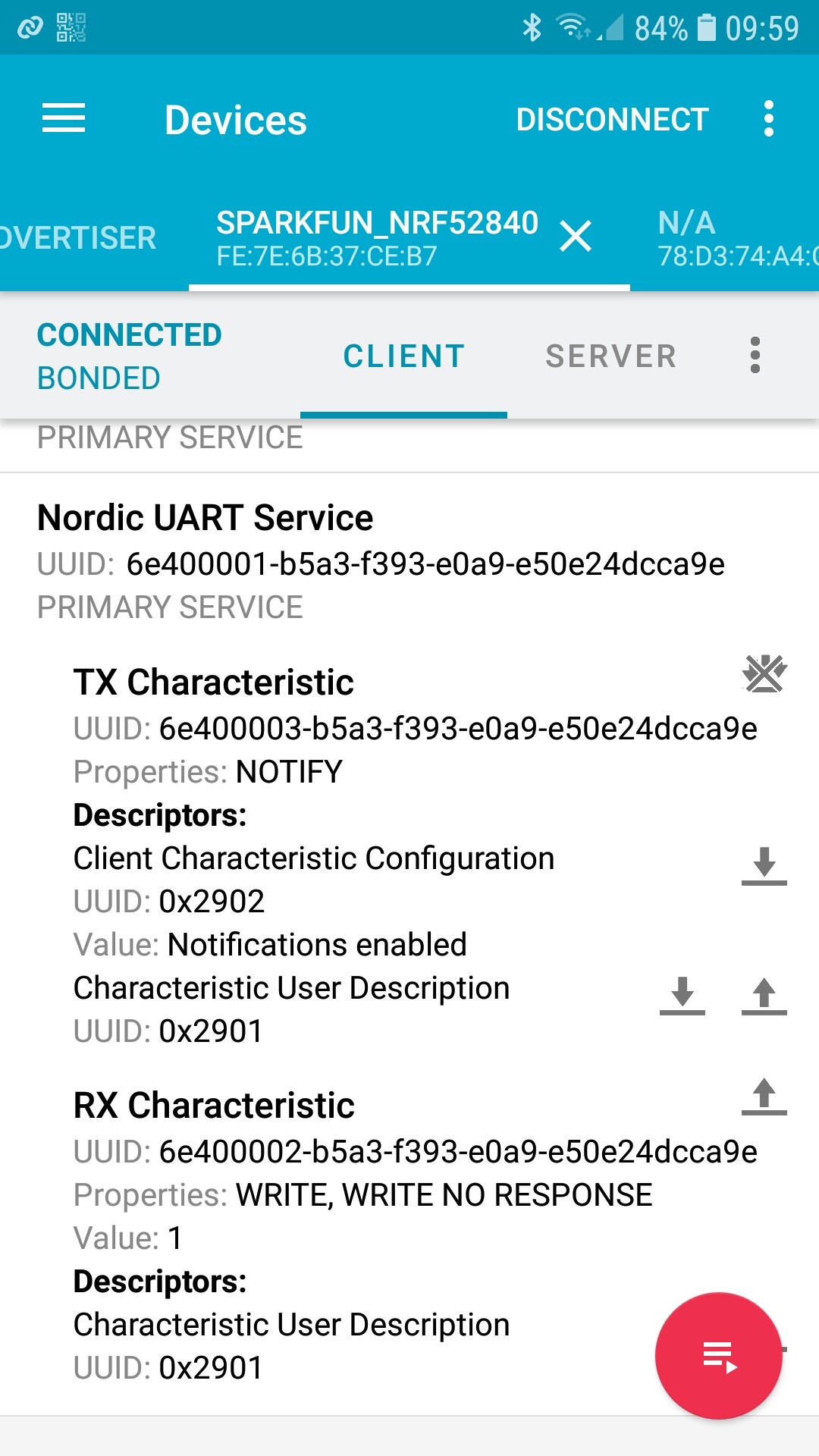Open the hamburger navigation drawer
This screenshot has height=1456, width=819.
64,119
